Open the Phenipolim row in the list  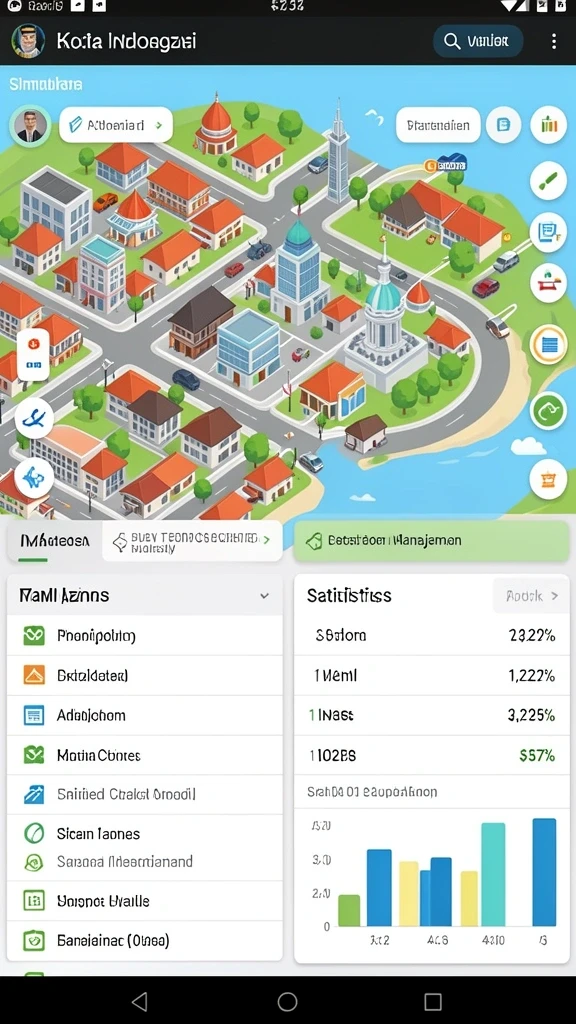point(145,635)
